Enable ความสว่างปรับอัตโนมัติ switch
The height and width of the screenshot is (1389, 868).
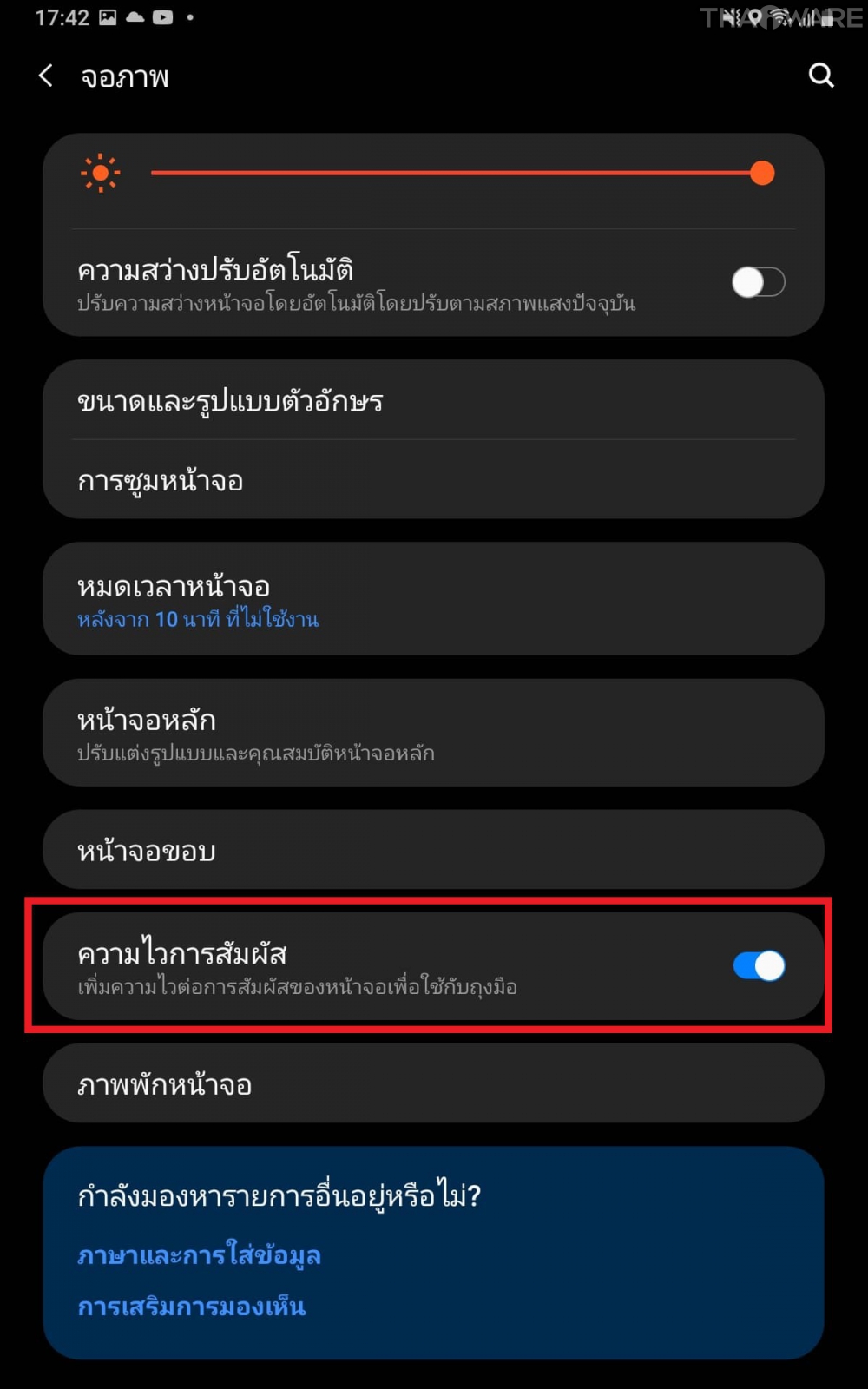[x=758, y=282]
